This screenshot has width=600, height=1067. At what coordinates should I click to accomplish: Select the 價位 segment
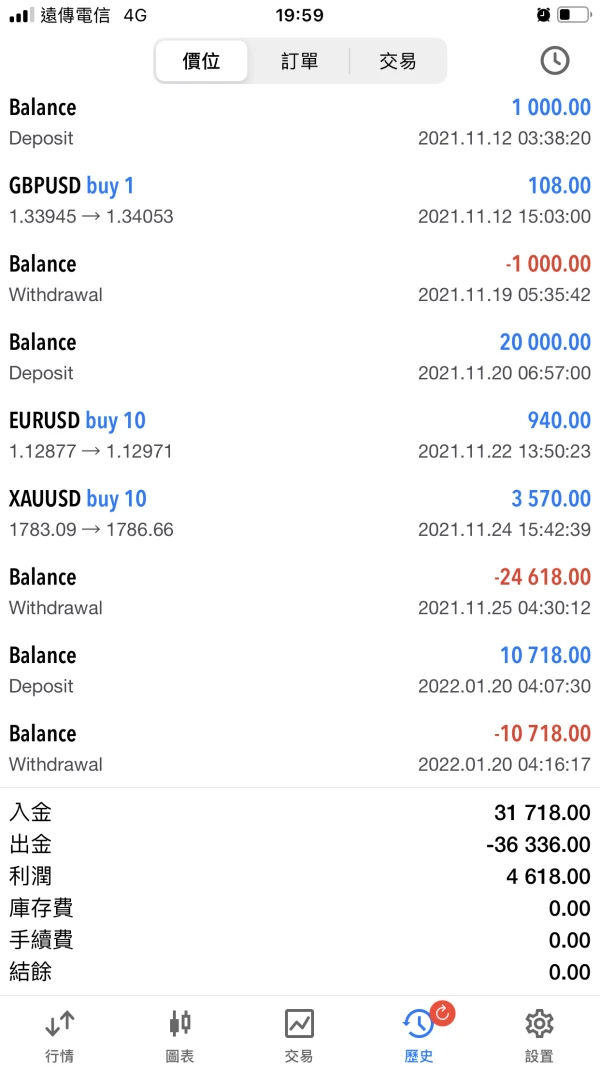[x=202, y=61]
